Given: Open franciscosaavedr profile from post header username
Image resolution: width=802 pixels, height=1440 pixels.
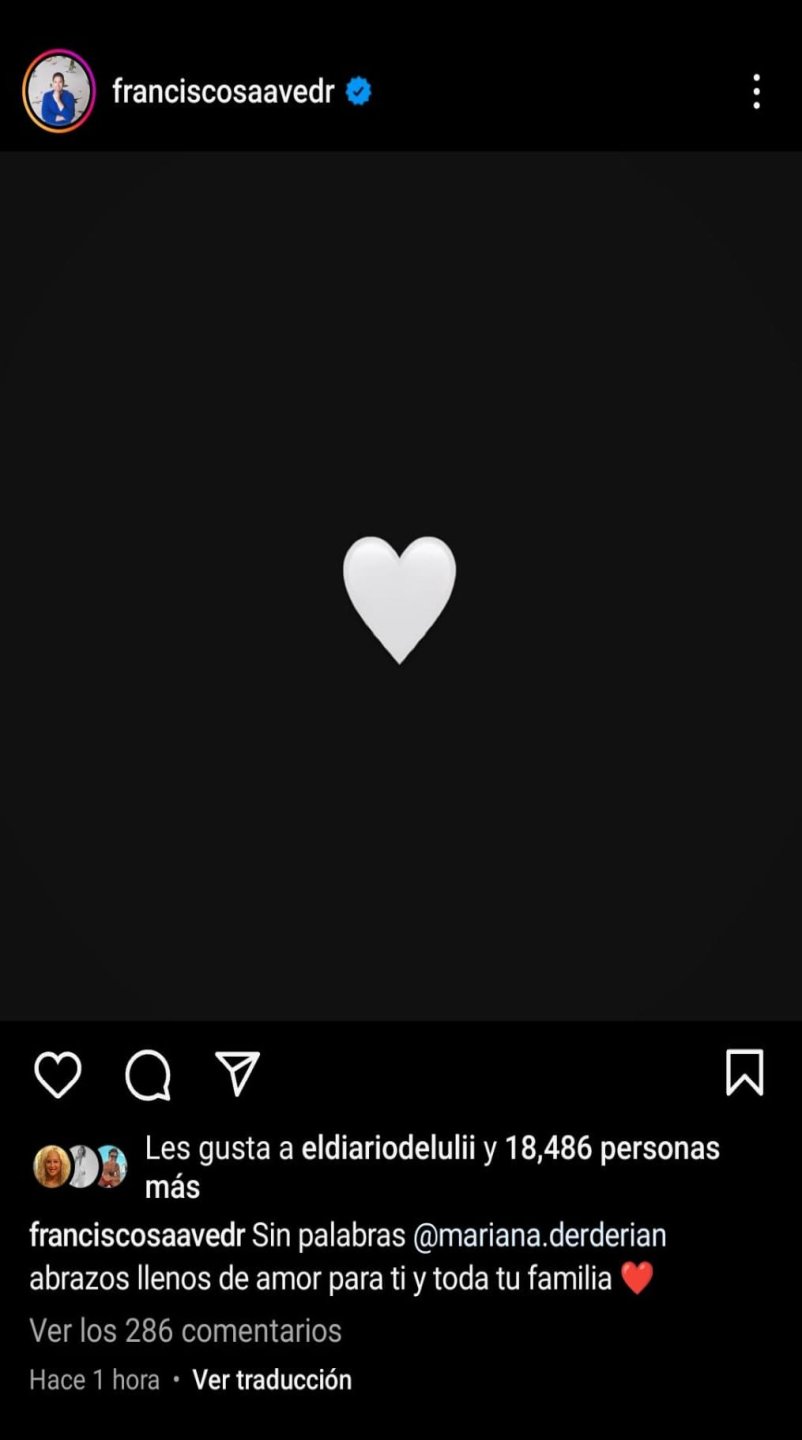Looking at the screenshot, I should (222, 92).
